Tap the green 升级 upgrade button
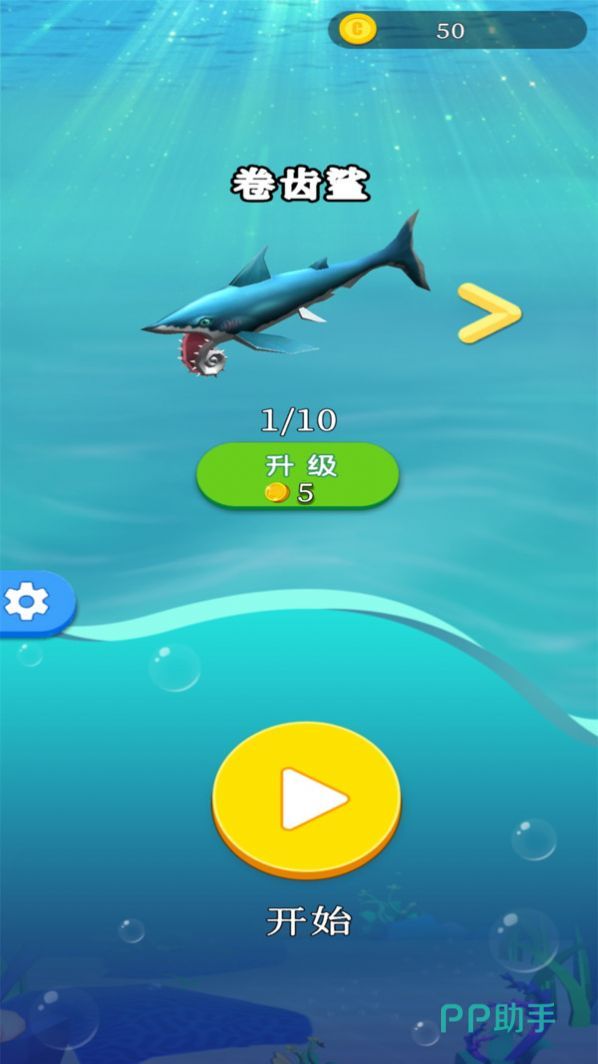 tap(298, 476)
